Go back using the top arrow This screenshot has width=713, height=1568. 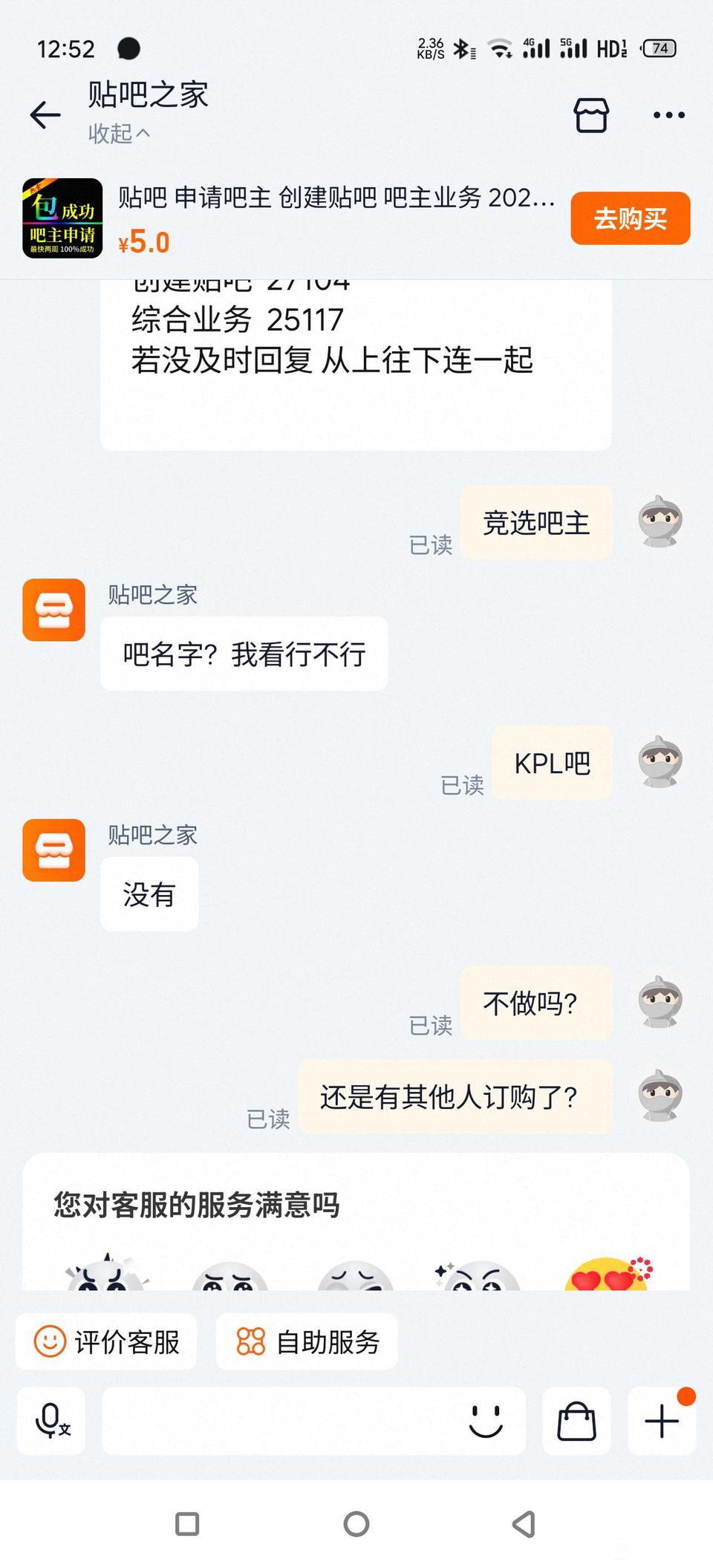45,115
